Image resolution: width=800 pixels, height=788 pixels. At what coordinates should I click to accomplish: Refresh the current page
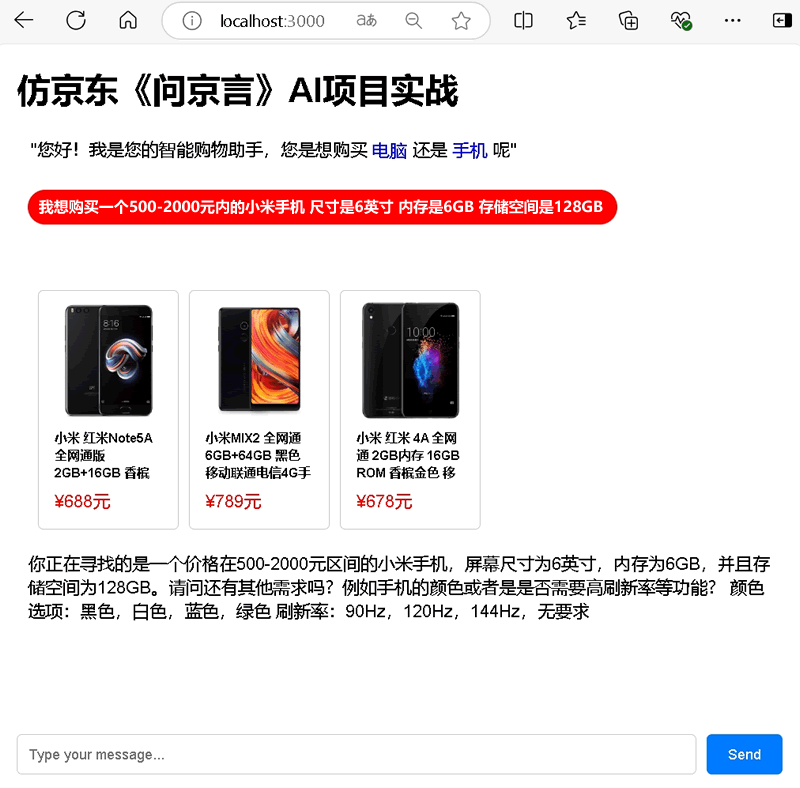[76, 21]
